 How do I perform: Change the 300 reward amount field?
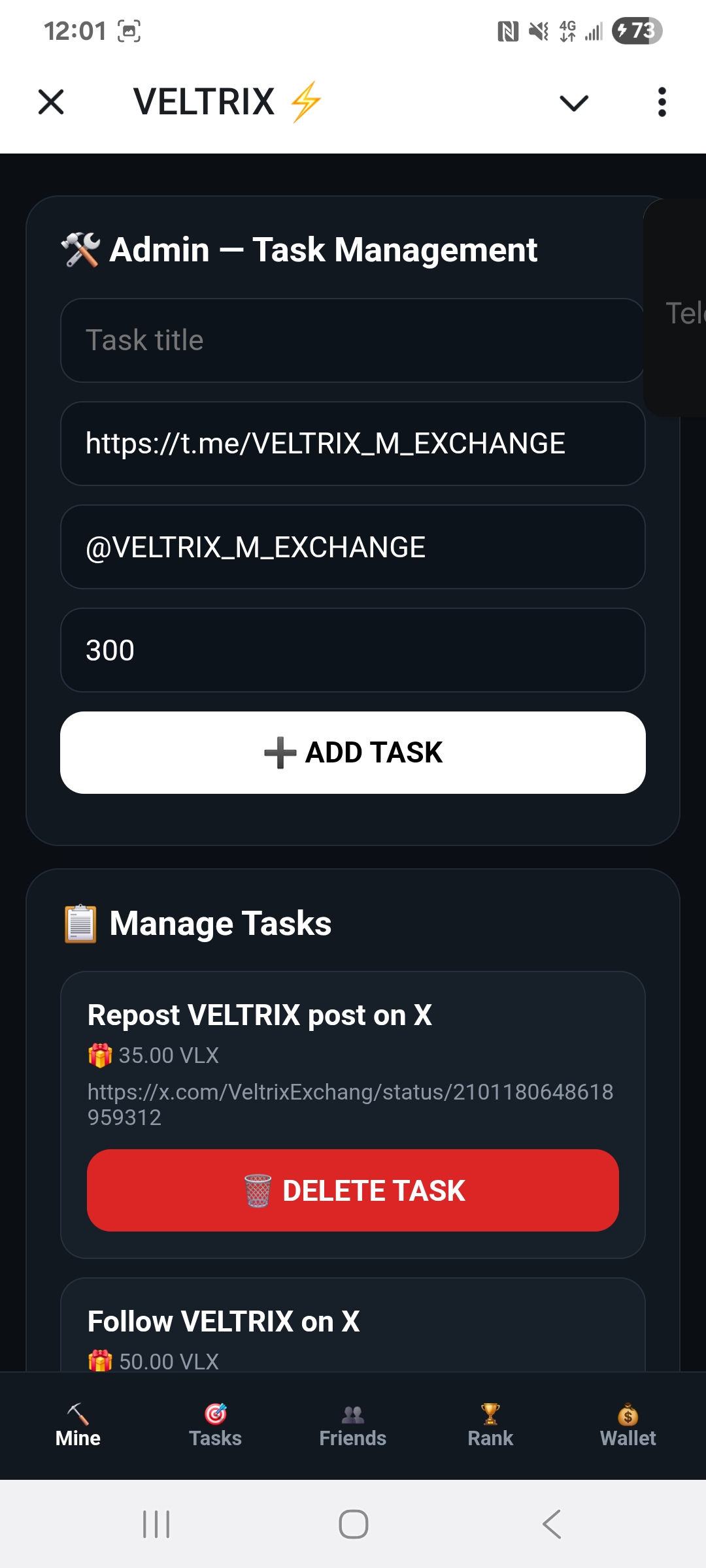[352, 650]
